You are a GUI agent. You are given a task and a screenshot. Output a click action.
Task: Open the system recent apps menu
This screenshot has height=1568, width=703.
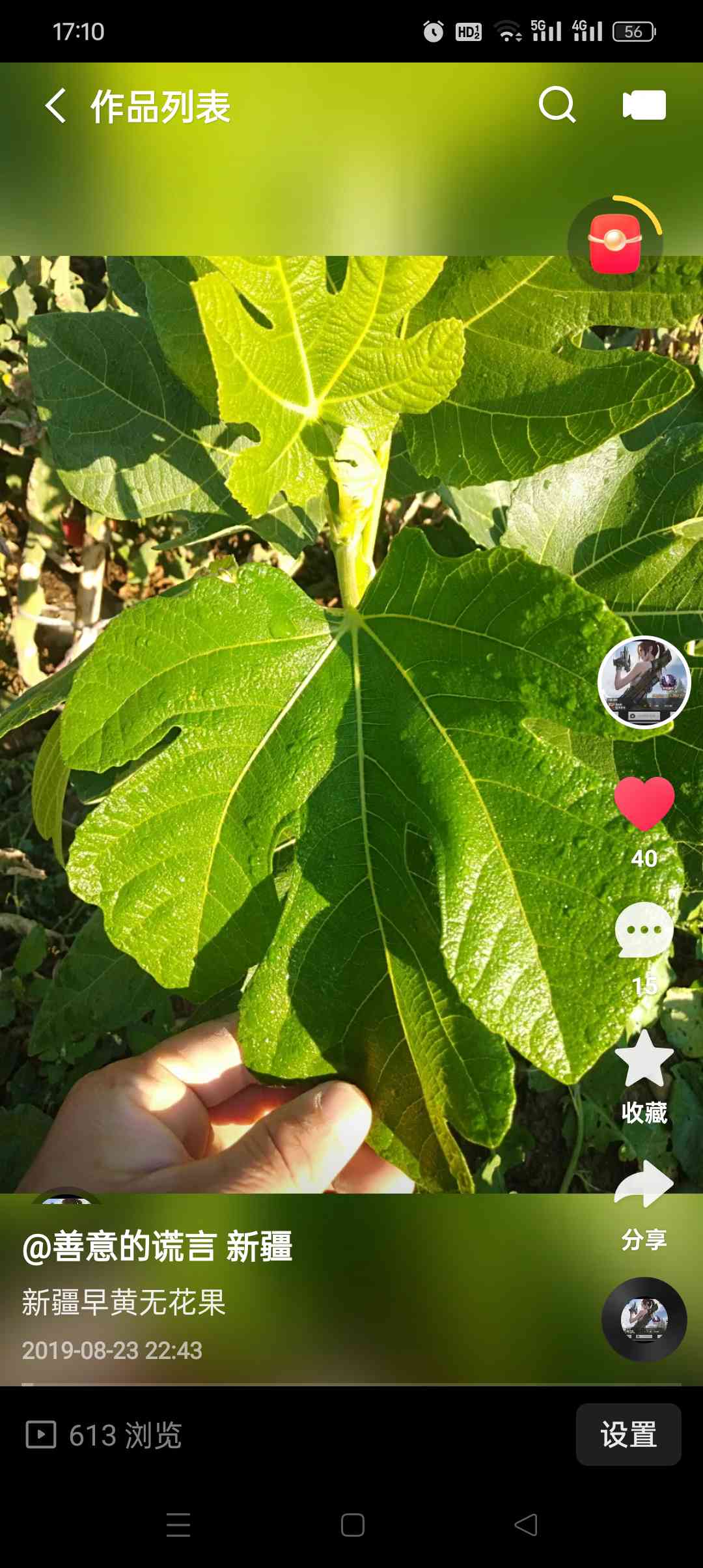click(178, 1525)
